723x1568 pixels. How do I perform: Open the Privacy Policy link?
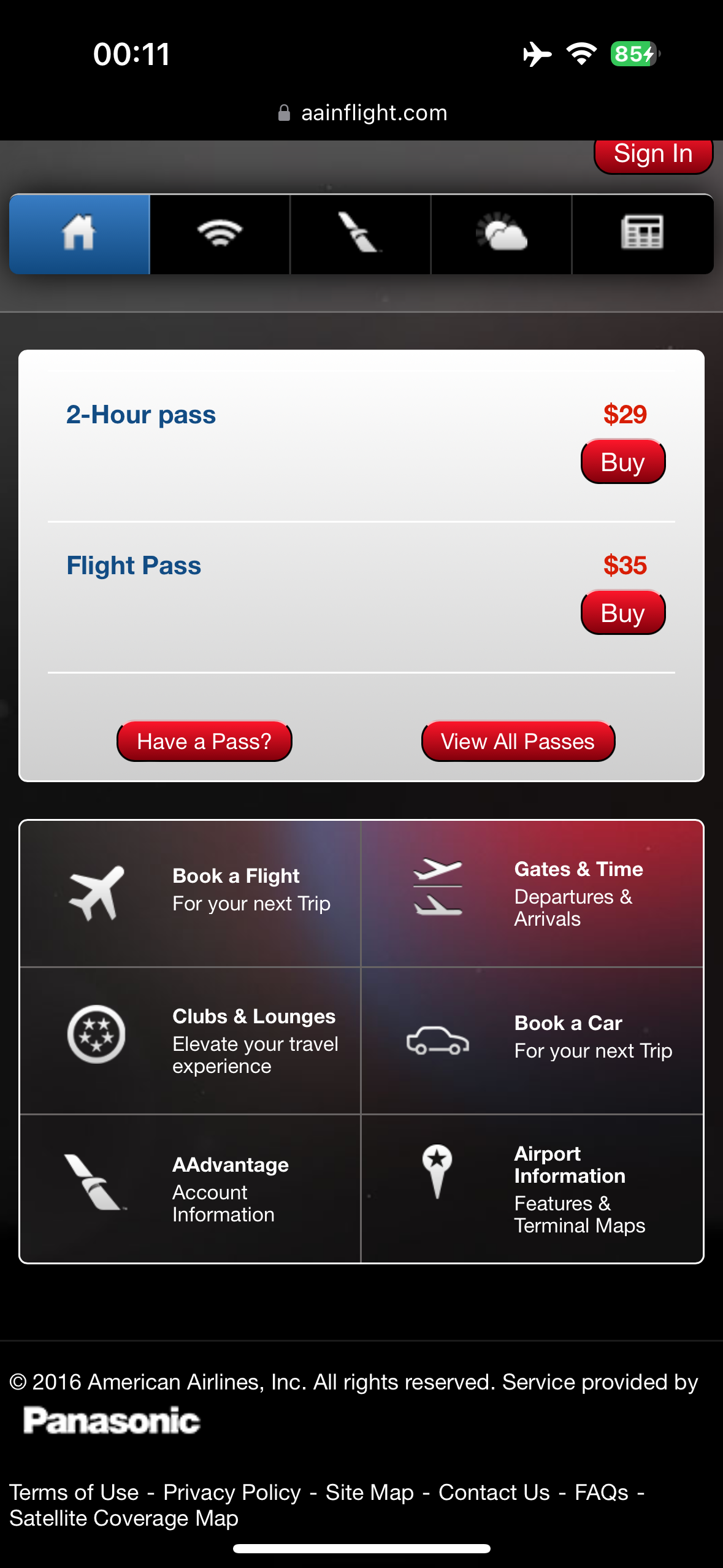click(232, 1492)
